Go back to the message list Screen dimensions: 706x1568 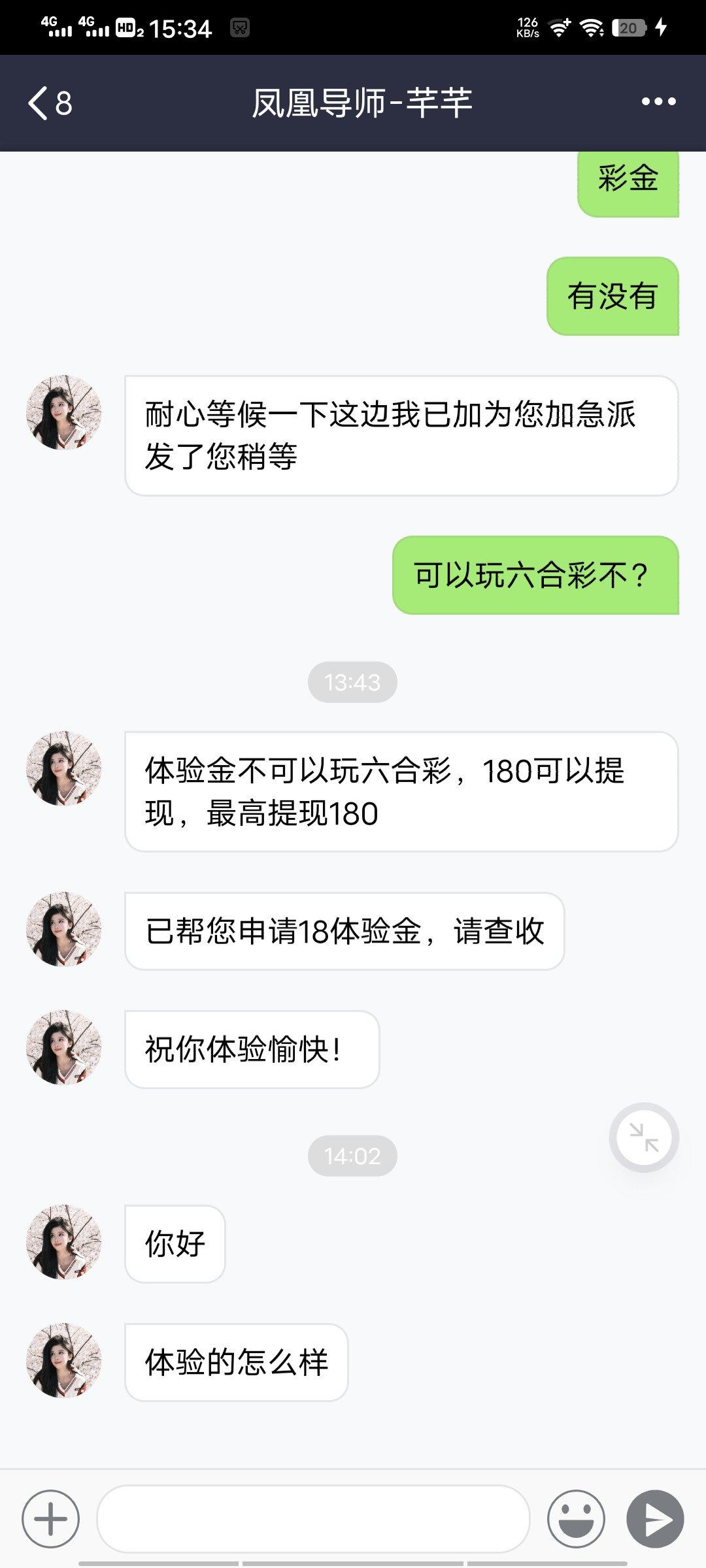[48, 103]
